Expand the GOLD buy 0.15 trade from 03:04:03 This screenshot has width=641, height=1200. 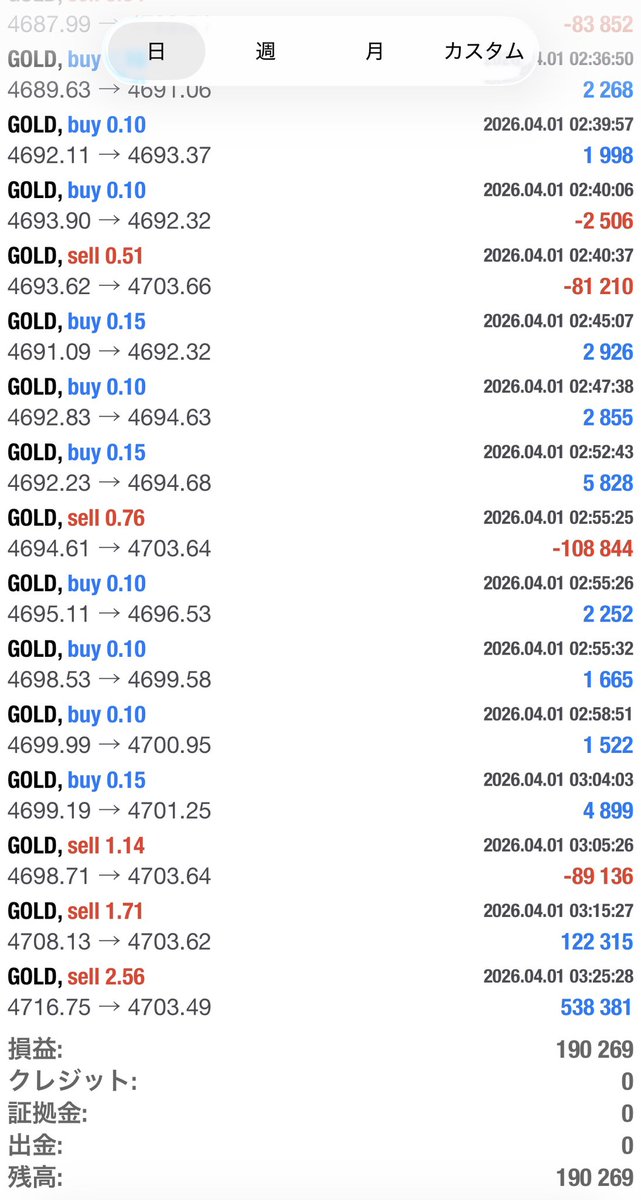pyautogui.click(x=320, y=795)
